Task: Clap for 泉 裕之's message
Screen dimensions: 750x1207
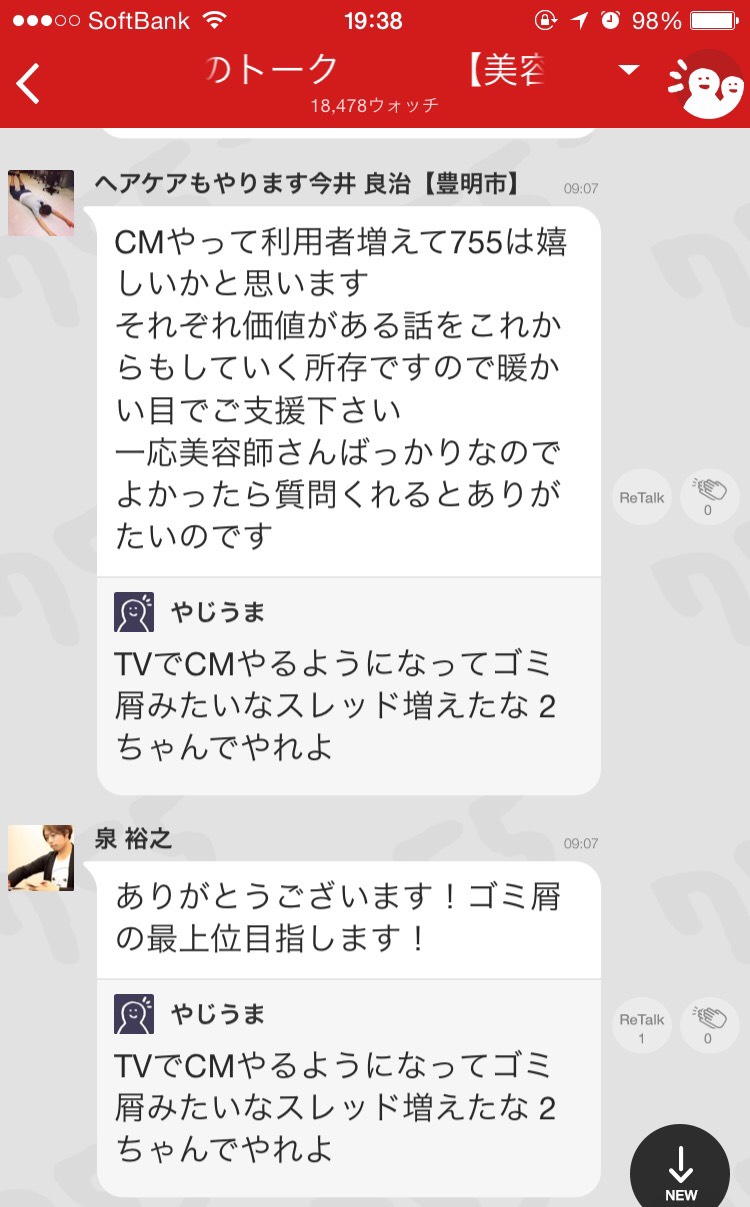Action: [x=709, y=1026]
